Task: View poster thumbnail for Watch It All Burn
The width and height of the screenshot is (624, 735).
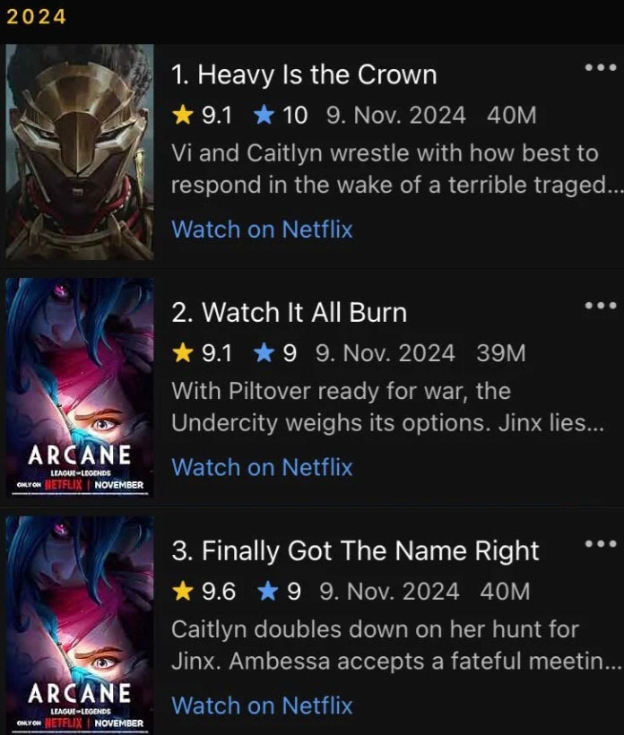Action: click(x=80, y=388)
